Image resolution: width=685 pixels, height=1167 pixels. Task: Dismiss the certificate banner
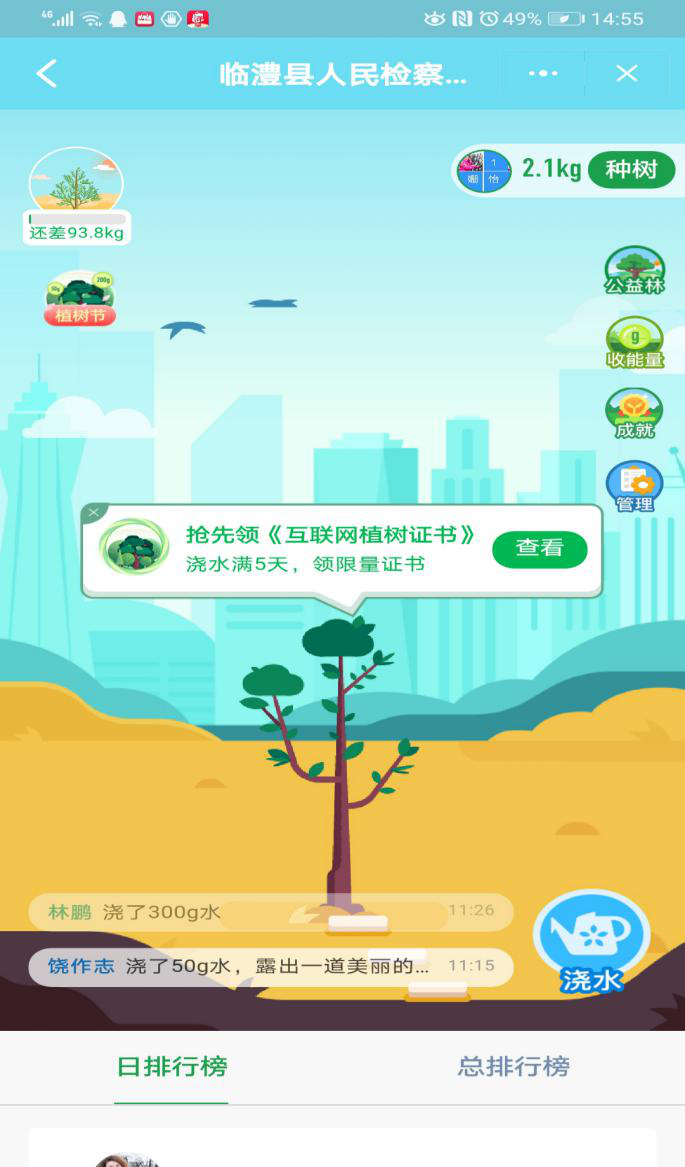point(93,512)
